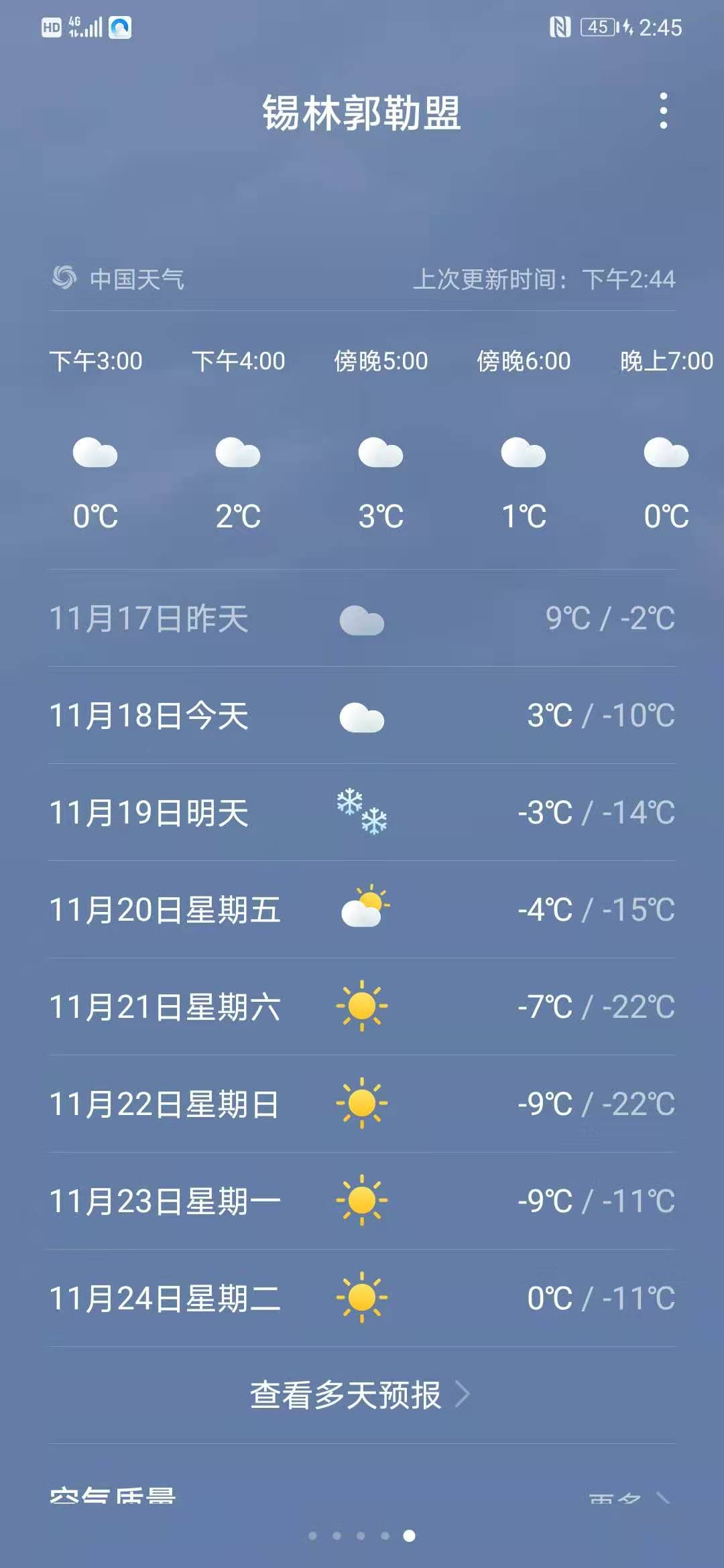The width and height of the screenshot is (724, 1568).
Task: Select the 傍晚5:00 hourly forecast column
Action: pos(380,362)
